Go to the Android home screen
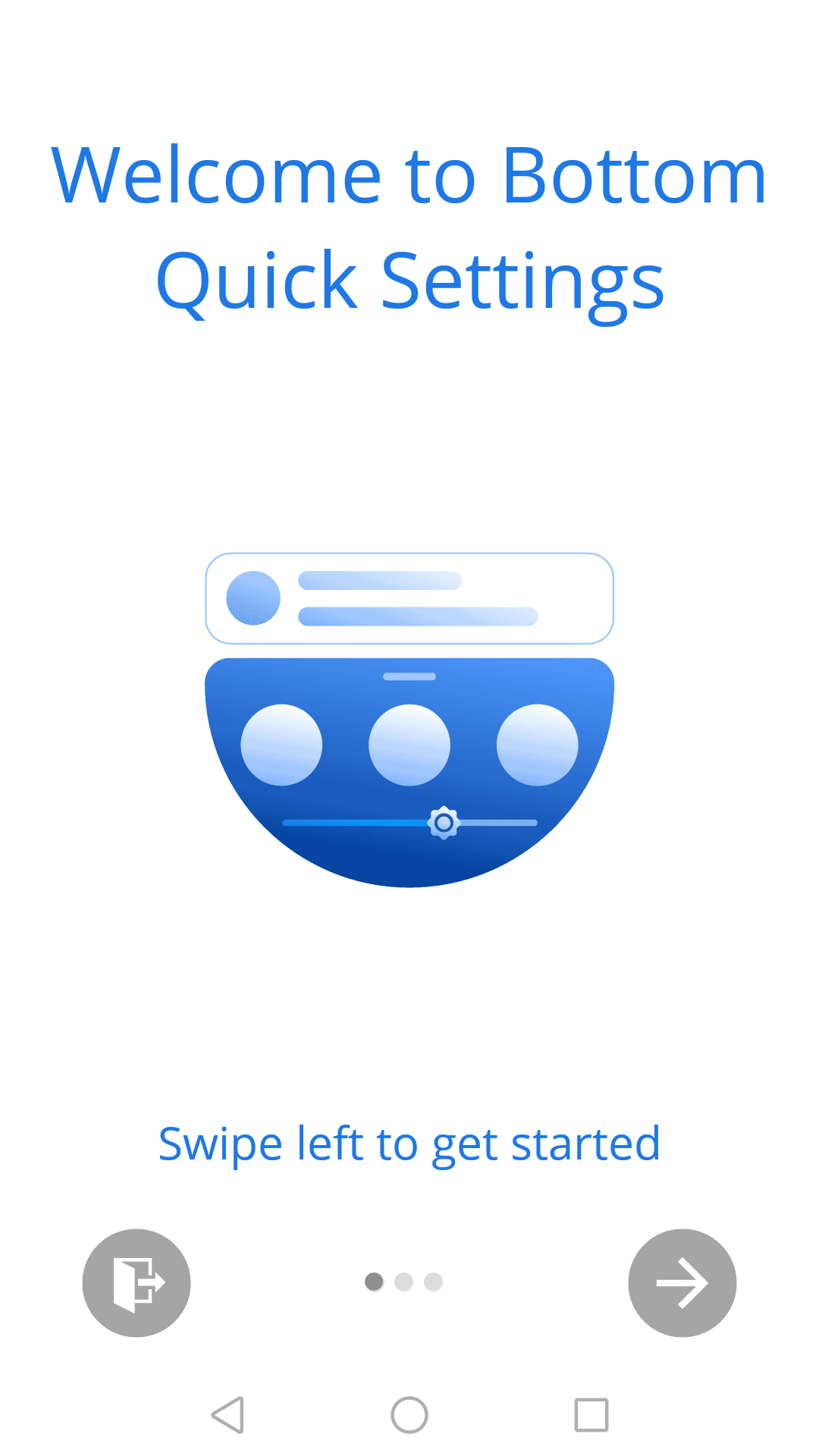Viewport: 819px width, 1456px height. (409, 1415)
